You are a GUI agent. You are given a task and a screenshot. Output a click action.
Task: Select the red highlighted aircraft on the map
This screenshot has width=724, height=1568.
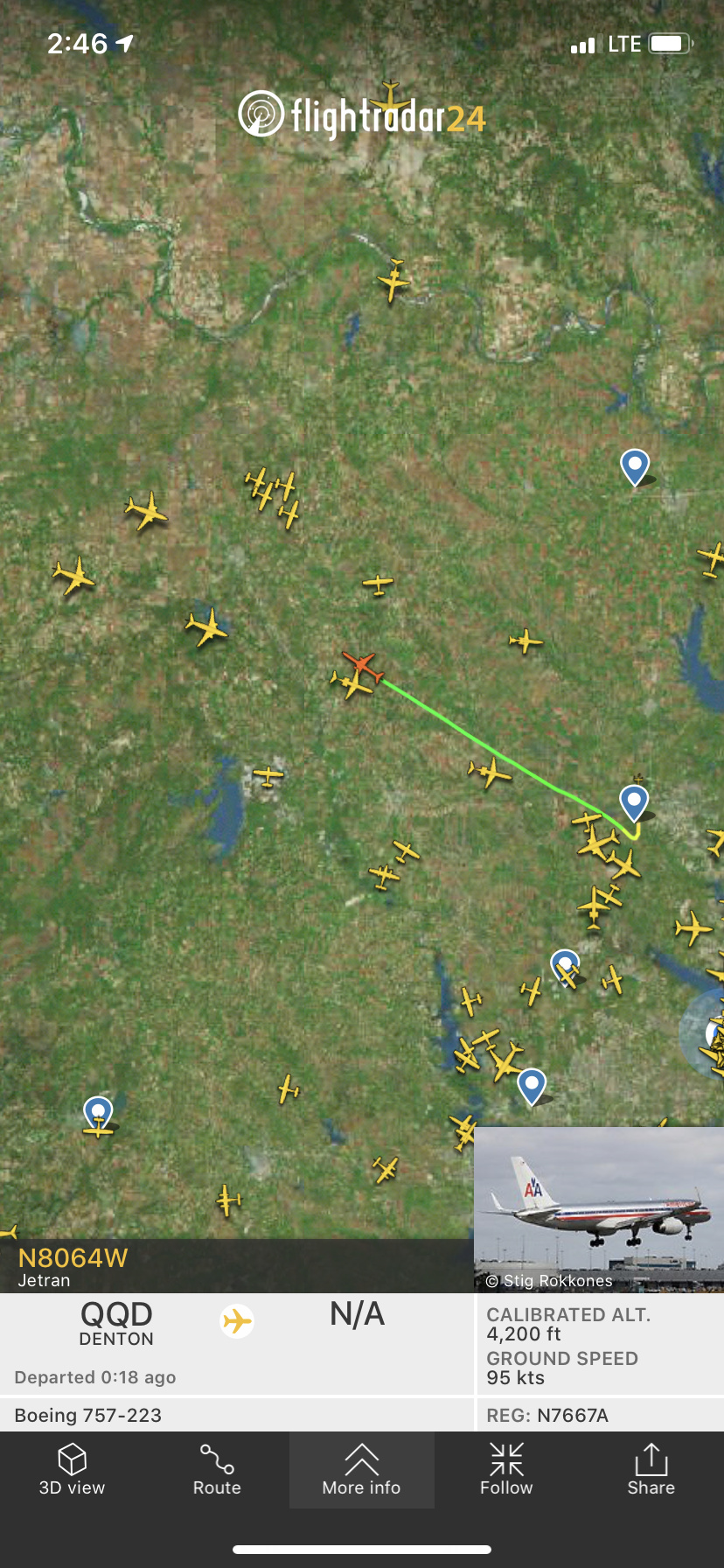362,666
